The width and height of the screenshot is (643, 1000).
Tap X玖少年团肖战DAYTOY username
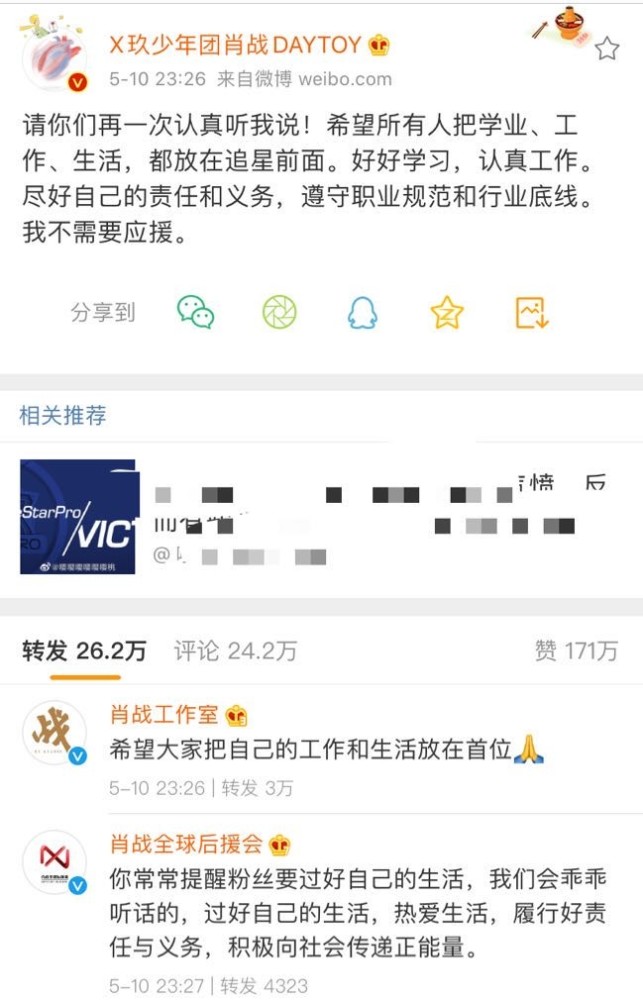[236, 45]
